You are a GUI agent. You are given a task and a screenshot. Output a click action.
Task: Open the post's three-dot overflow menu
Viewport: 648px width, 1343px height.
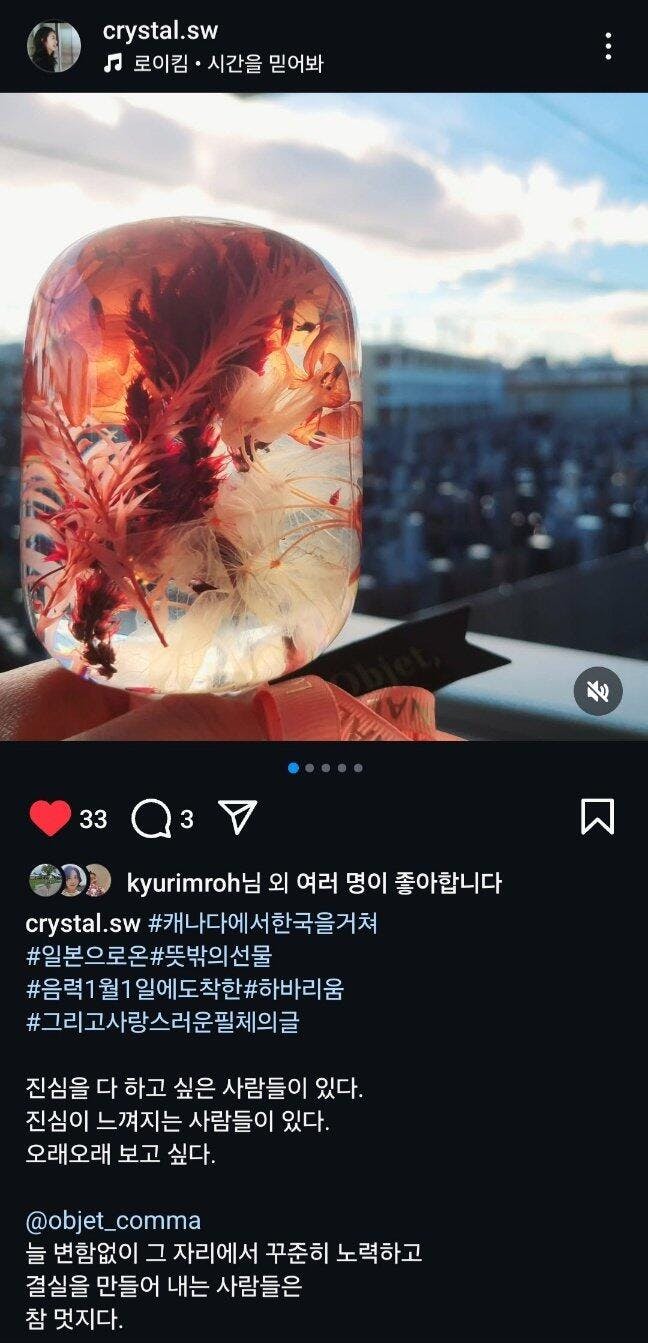608,46
